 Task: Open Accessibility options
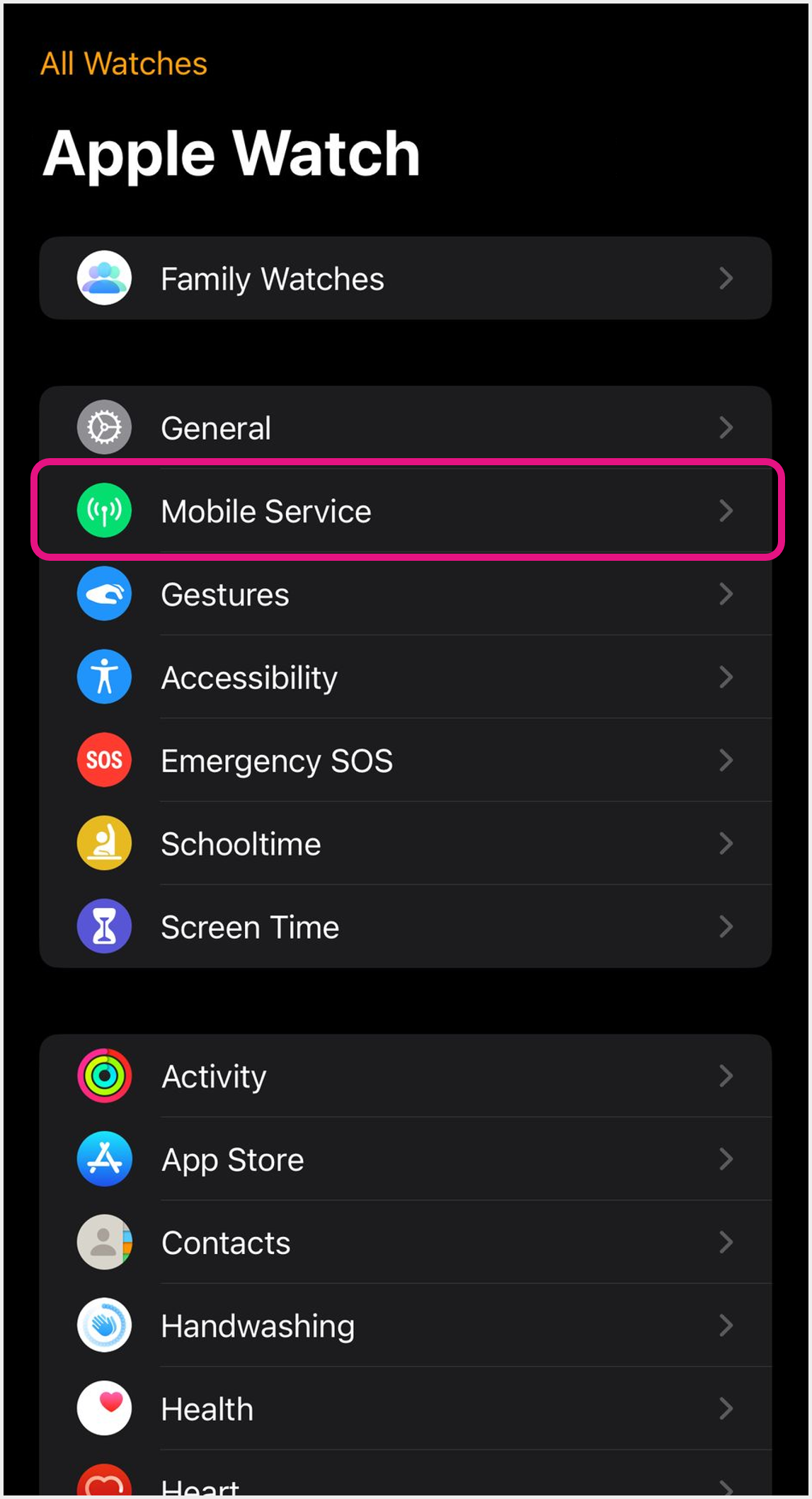tap(406, 677)
